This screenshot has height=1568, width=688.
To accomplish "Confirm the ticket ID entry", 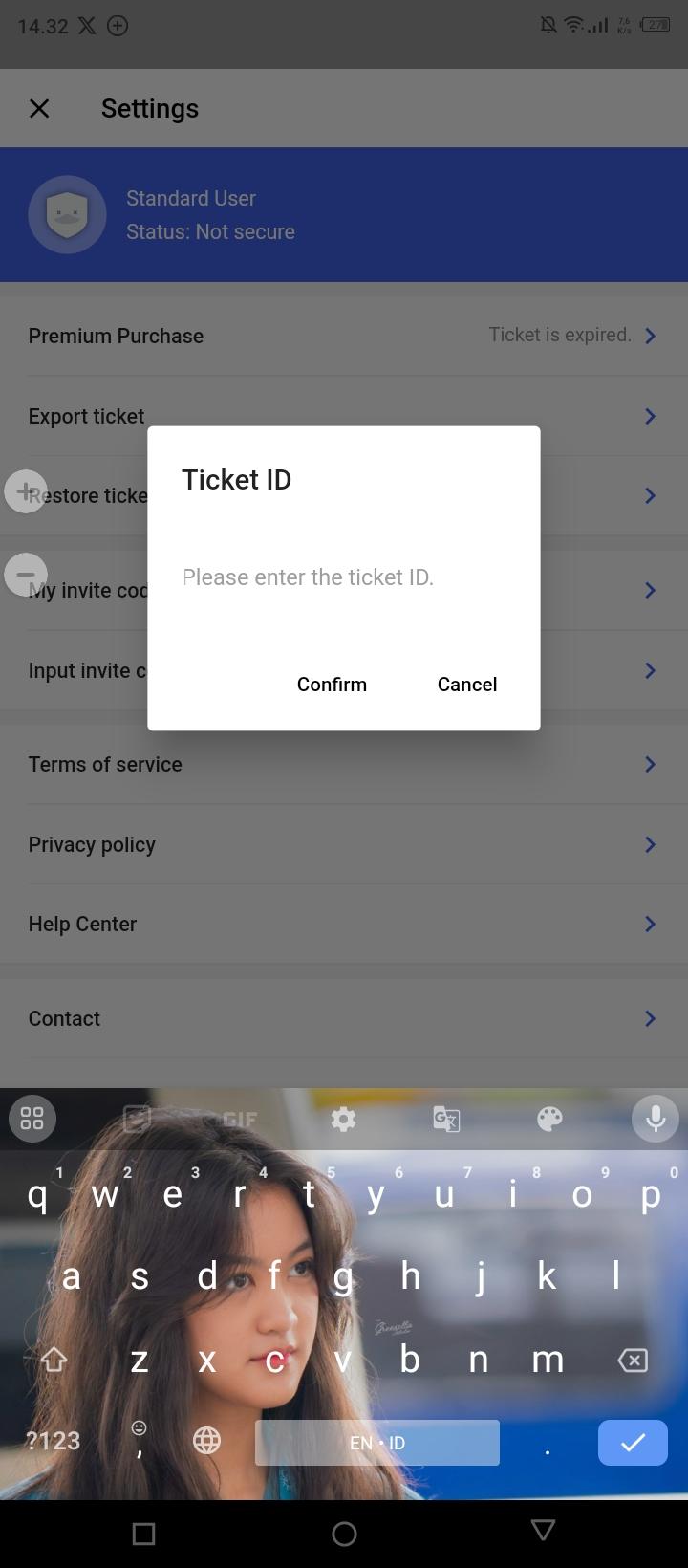I will (332, 685).
